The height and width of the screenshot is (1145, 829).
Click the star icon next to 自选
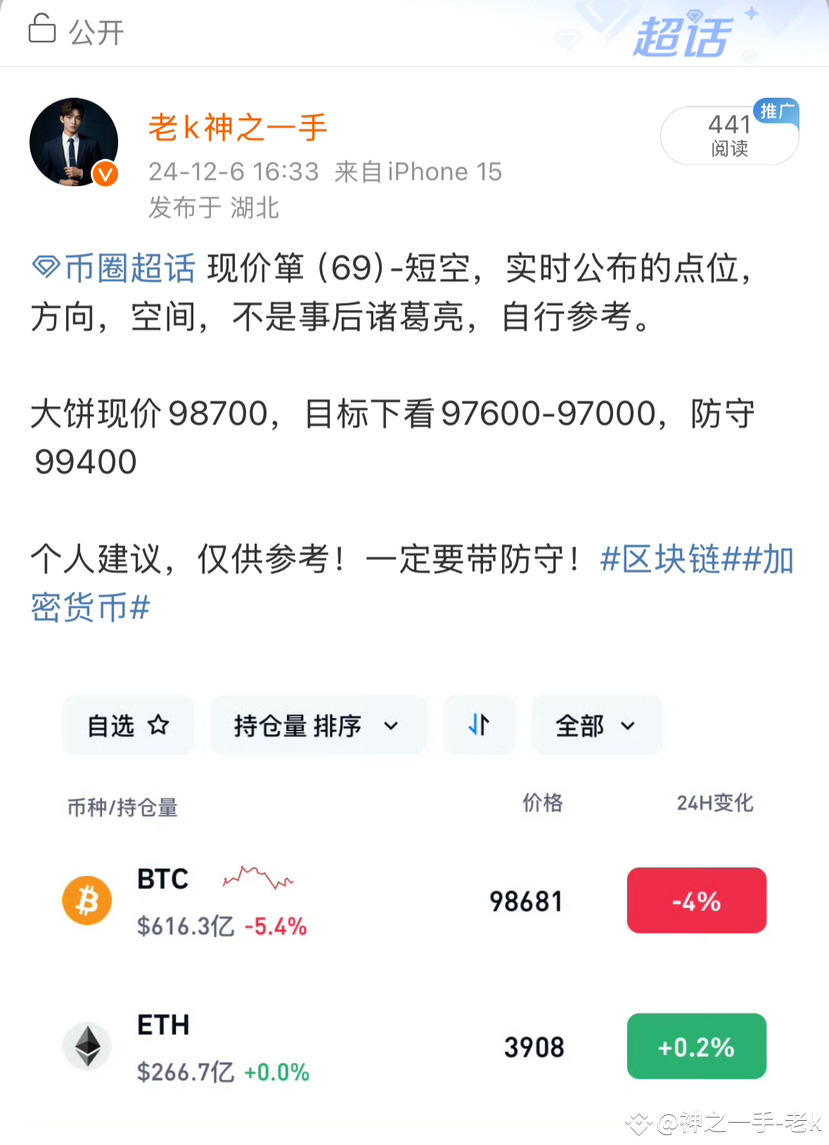coord(160,725)
